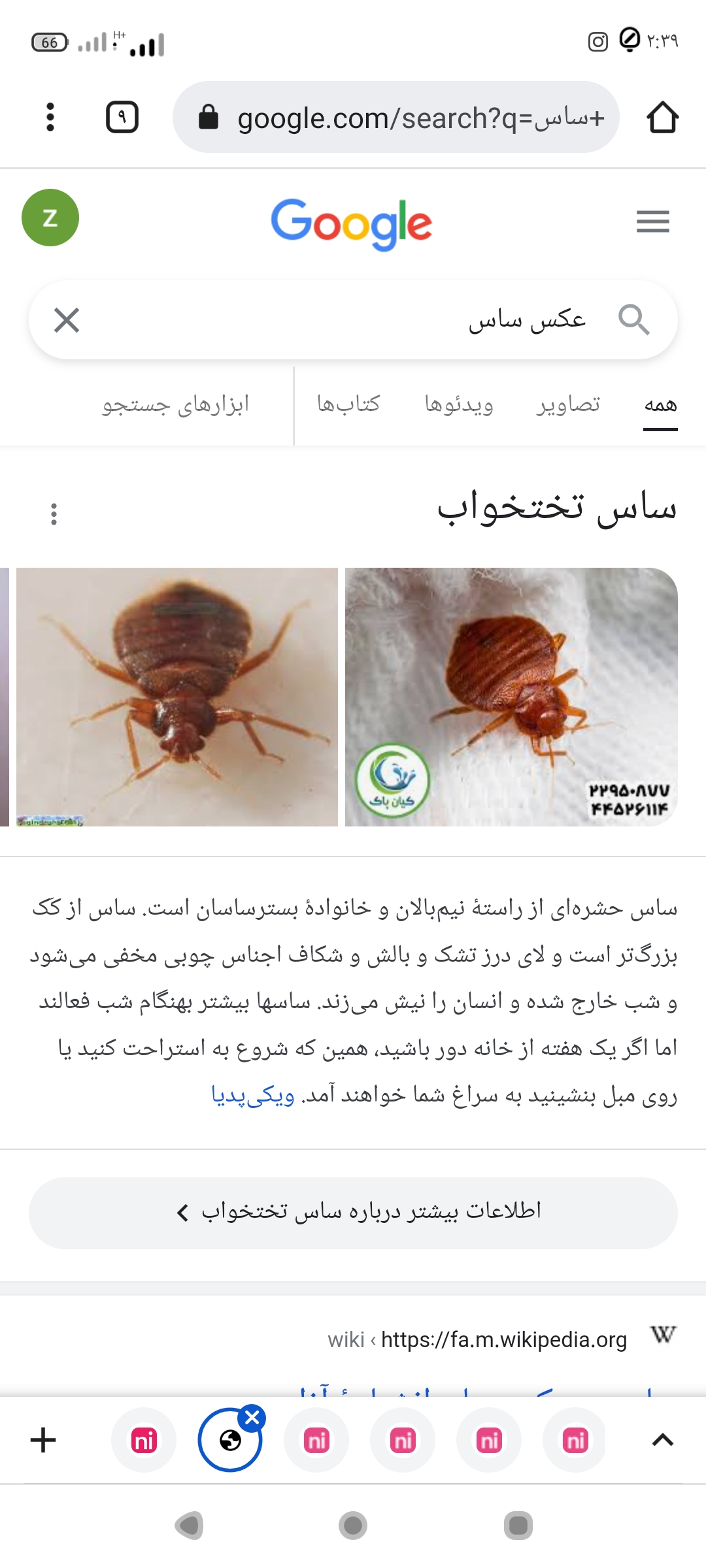Open the browser overflow menu
706x1568 pixels.
[x=50, y=118]
